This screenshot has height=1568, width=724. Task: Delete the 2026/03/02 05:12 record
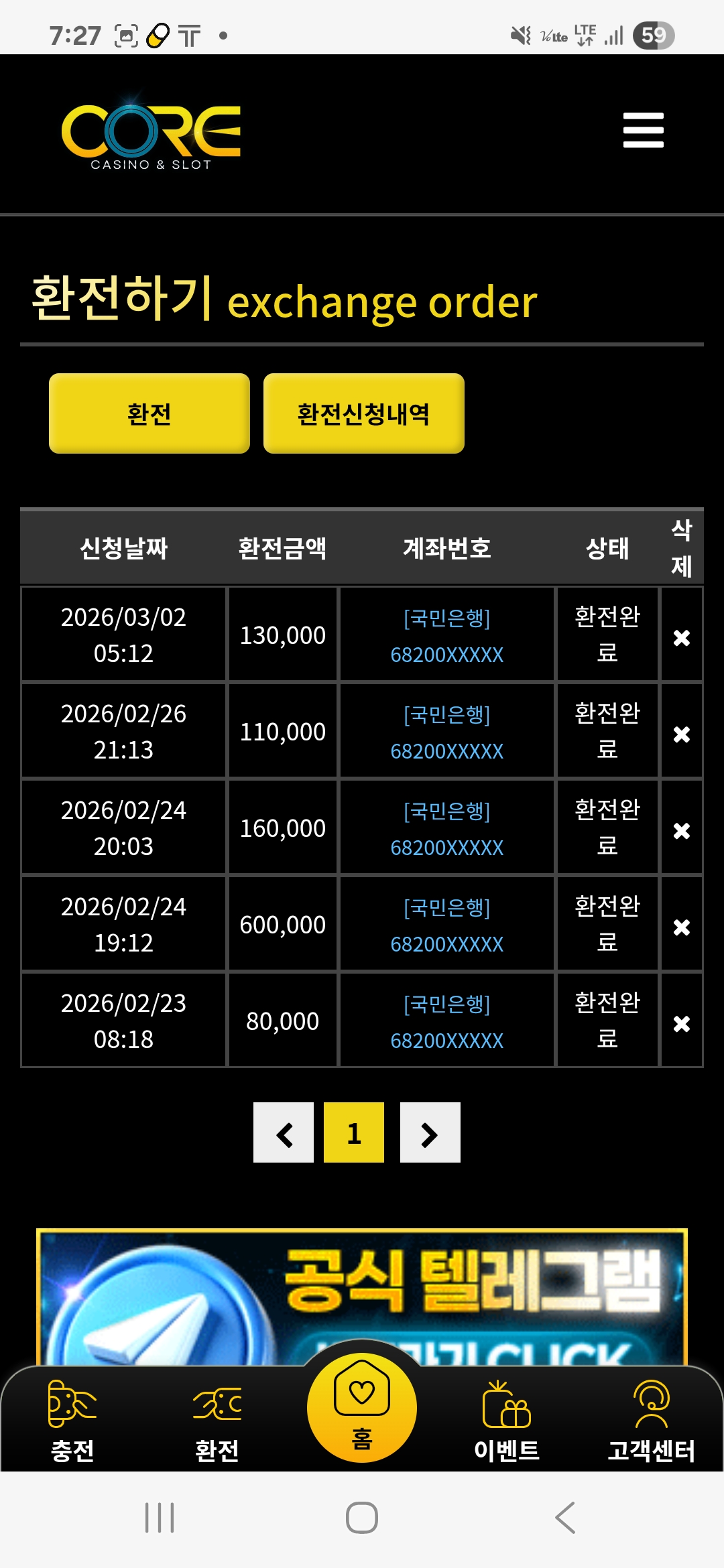coord(681,637)
